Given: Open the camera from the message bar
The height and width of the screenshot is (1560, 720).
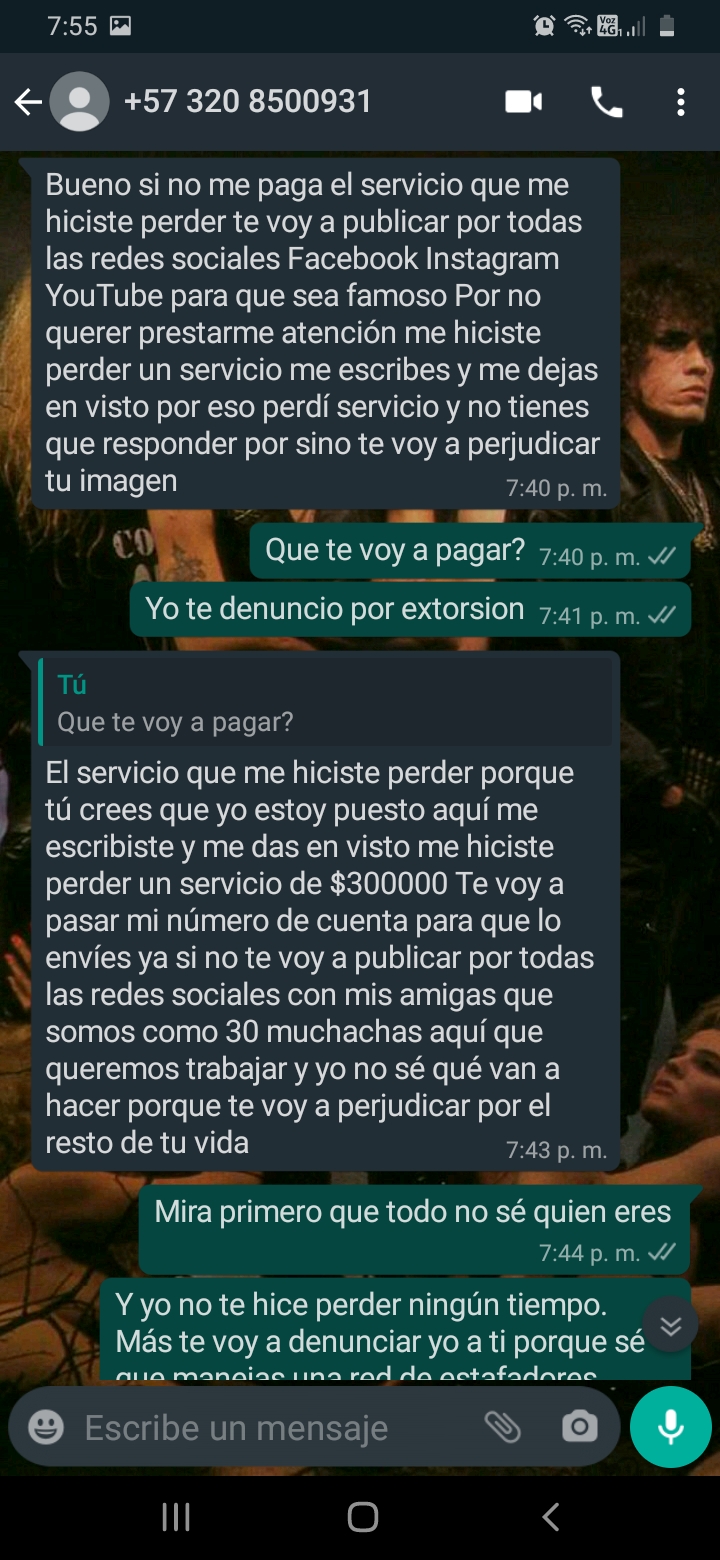Looking at the screenshot, I should (579, 1427).
